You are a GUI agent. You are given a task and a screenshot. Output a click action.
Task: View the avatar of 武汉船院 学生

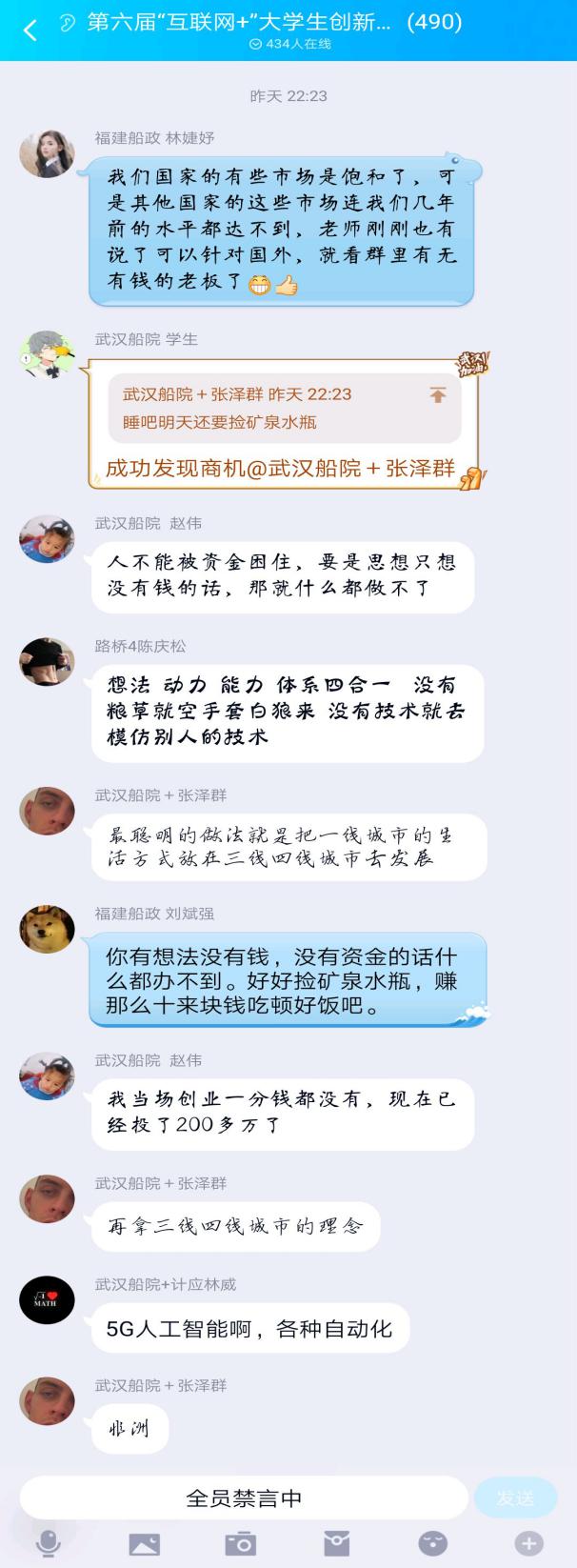pyautogui.click(x=47, y=354)
